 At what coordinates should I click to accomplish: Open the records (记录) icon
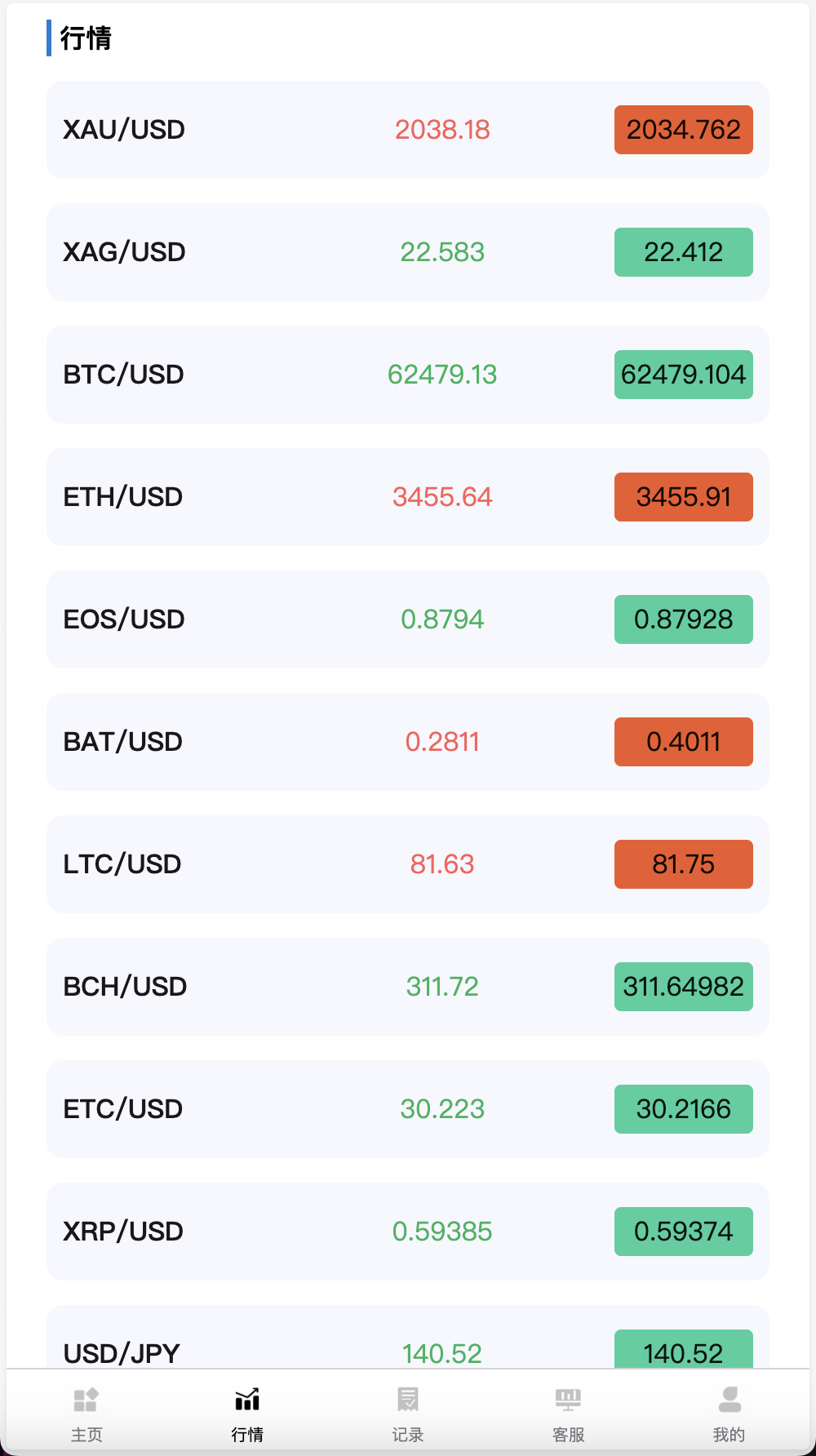[x=407, y=1398]
